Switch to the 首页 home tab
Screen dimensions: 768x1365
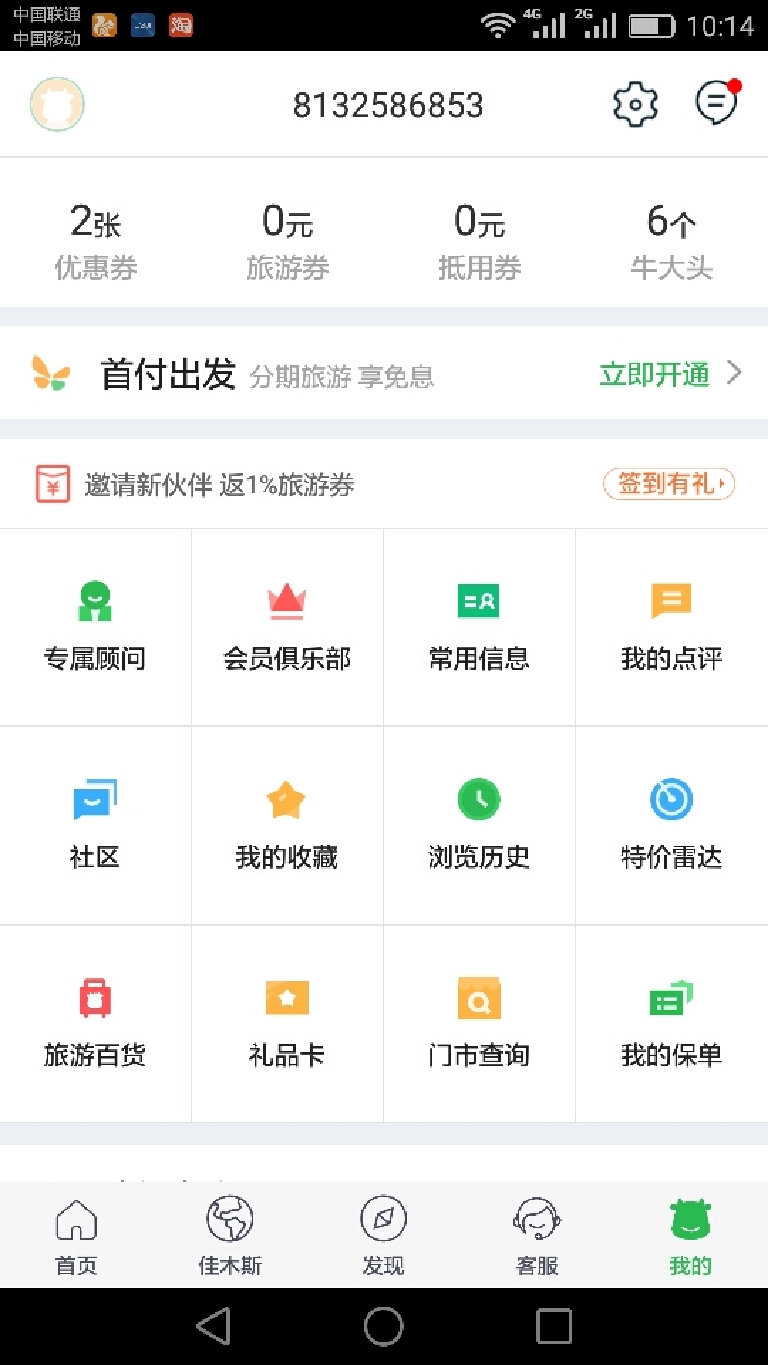[76, 1236]
